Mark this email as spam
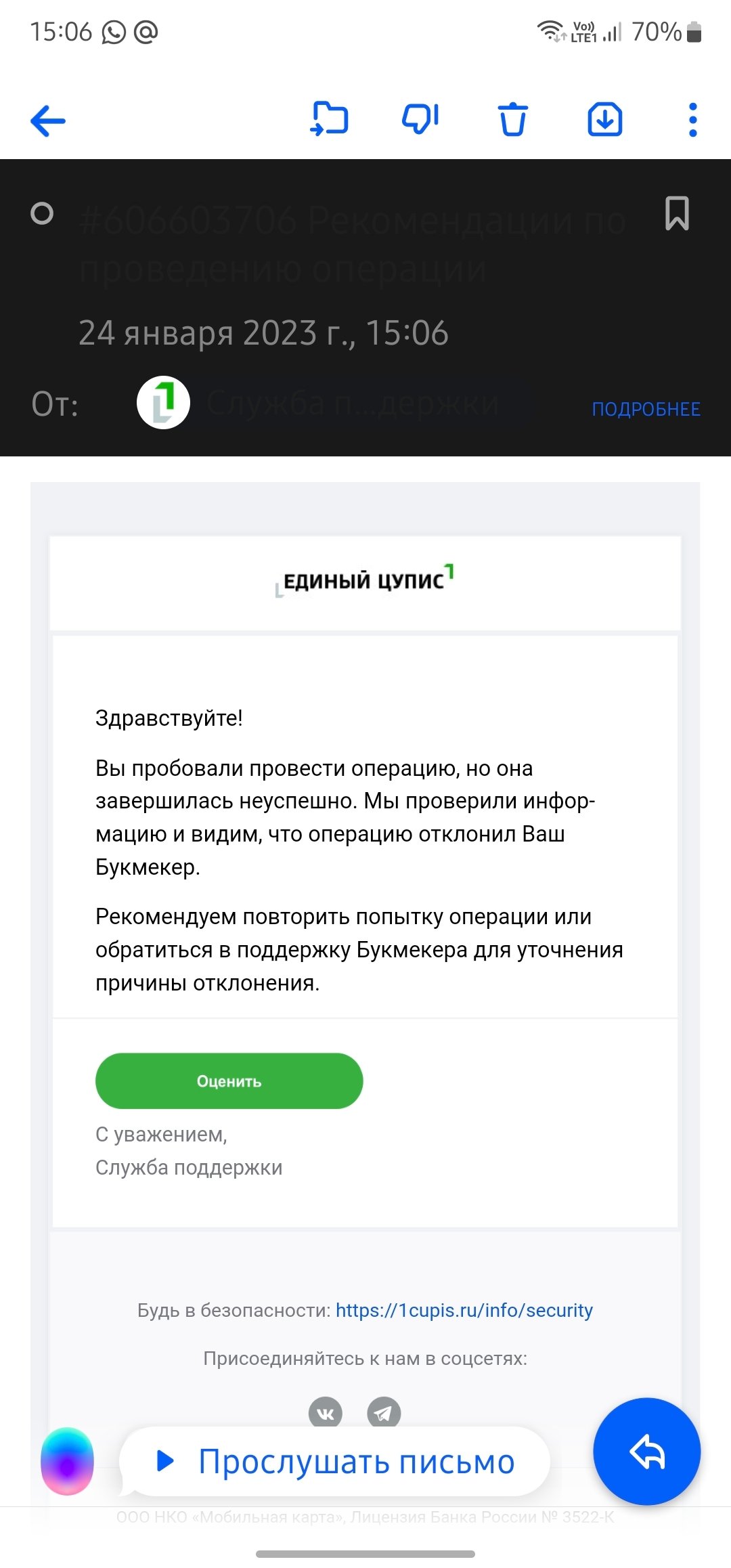Image resolution: width=731 pixels, height=1568 pixels. click(420, 120)
